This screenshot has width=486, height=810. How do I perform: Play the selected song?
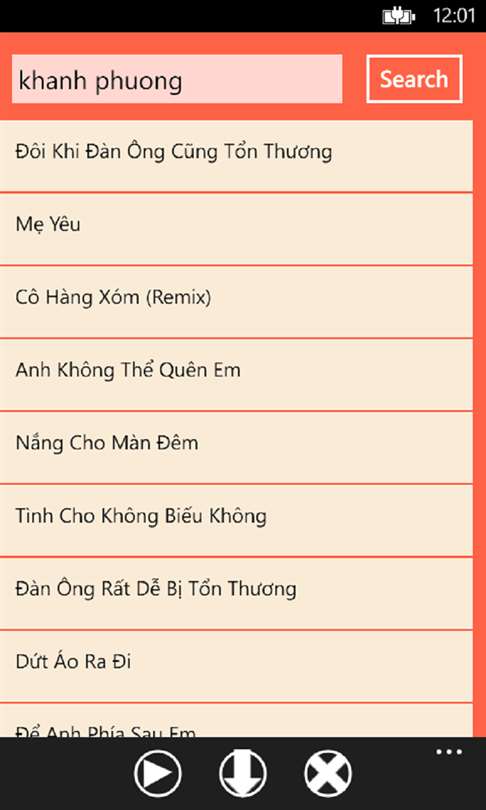pyautogui.click(x=158, y=774)
